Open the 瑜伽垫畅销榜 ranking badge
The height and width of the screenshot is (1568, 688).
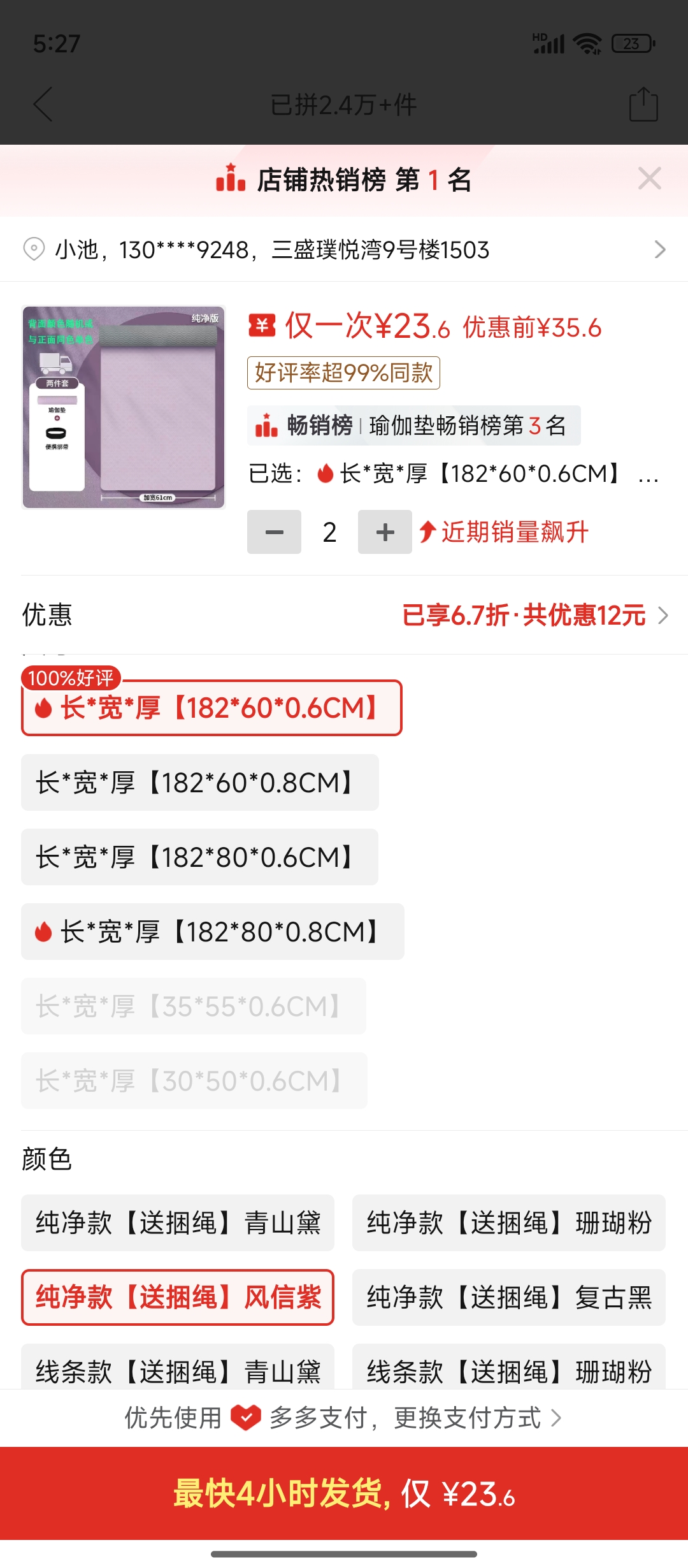click(414, 425)
